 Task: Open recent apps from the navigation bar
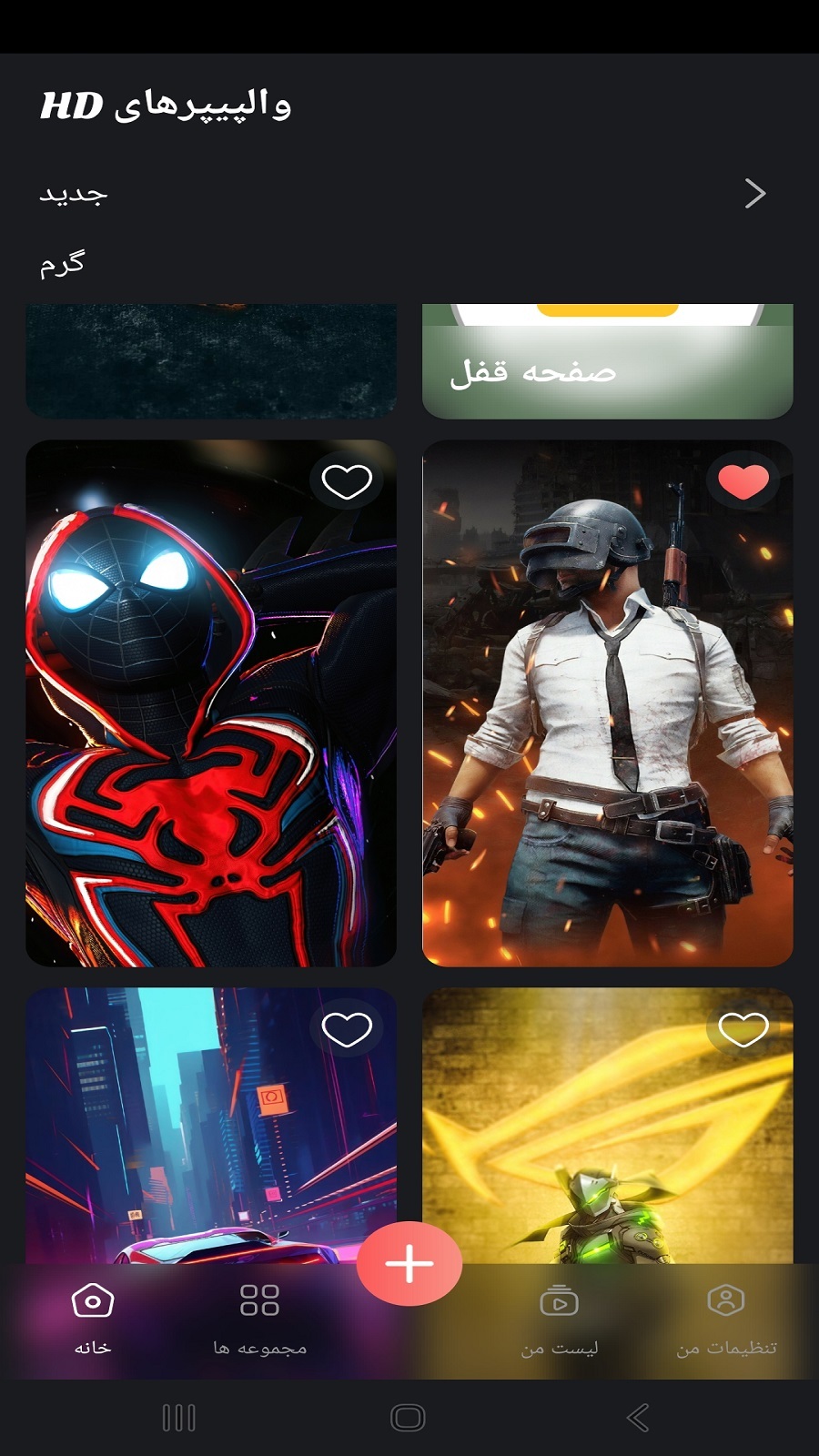[x=178, y=1417]
